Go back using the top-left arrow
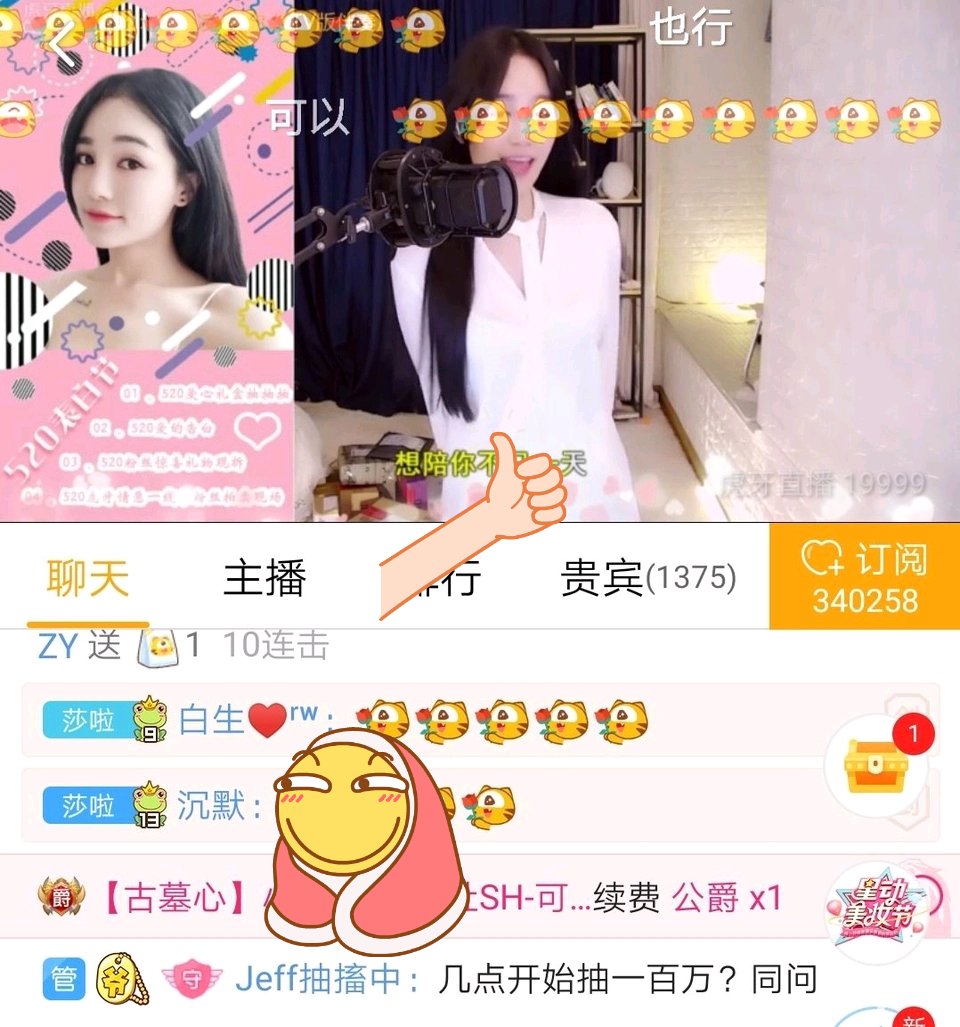 [x=64, y=43]
